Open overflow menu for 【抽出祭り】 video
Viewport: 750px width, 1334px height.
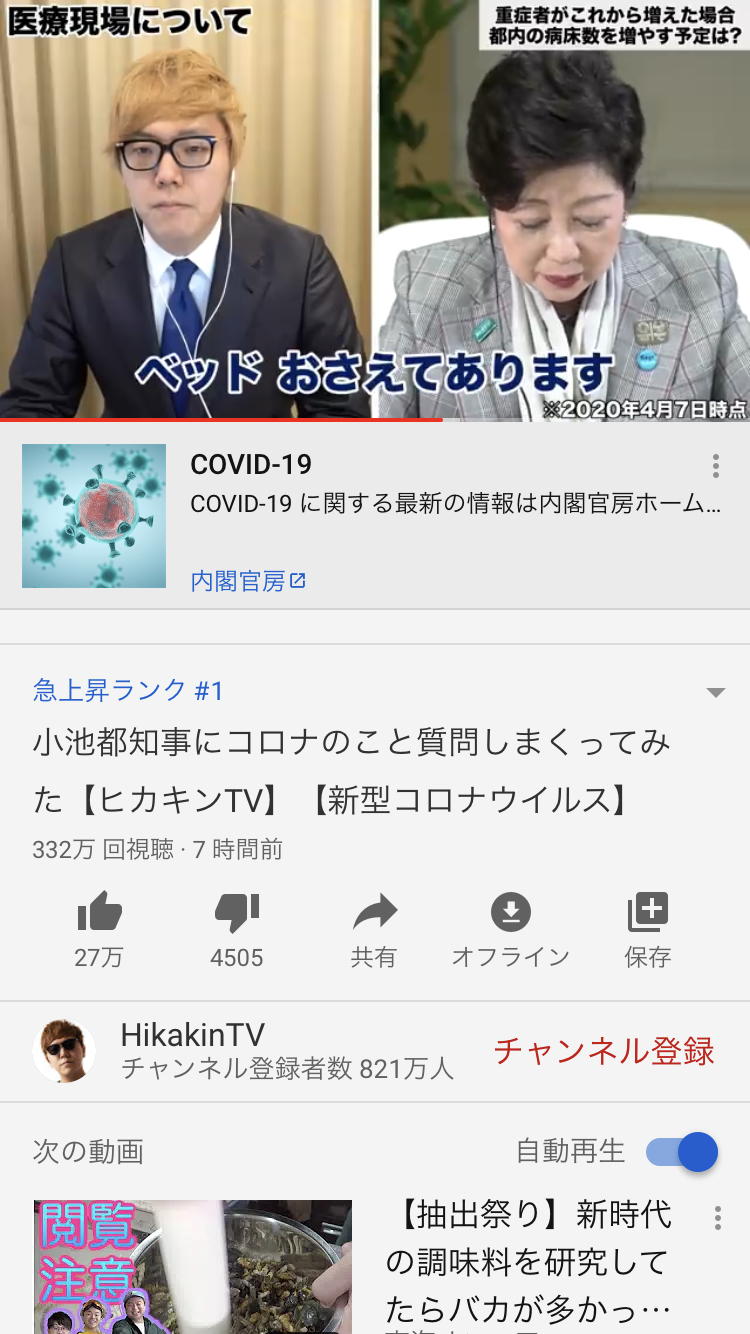[x=717, y=1218]
